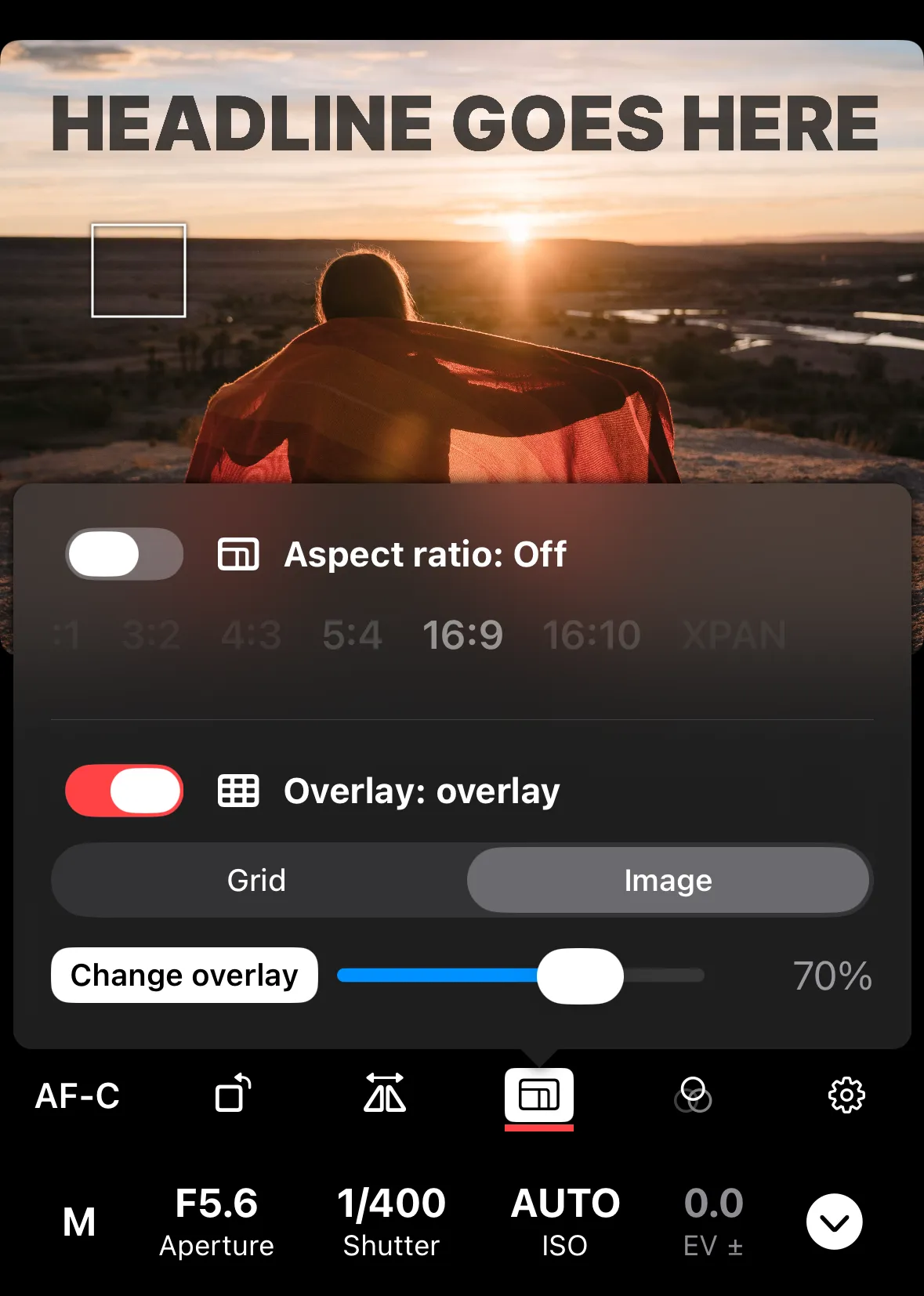Select the Image overlay segment

pos(668,880)
